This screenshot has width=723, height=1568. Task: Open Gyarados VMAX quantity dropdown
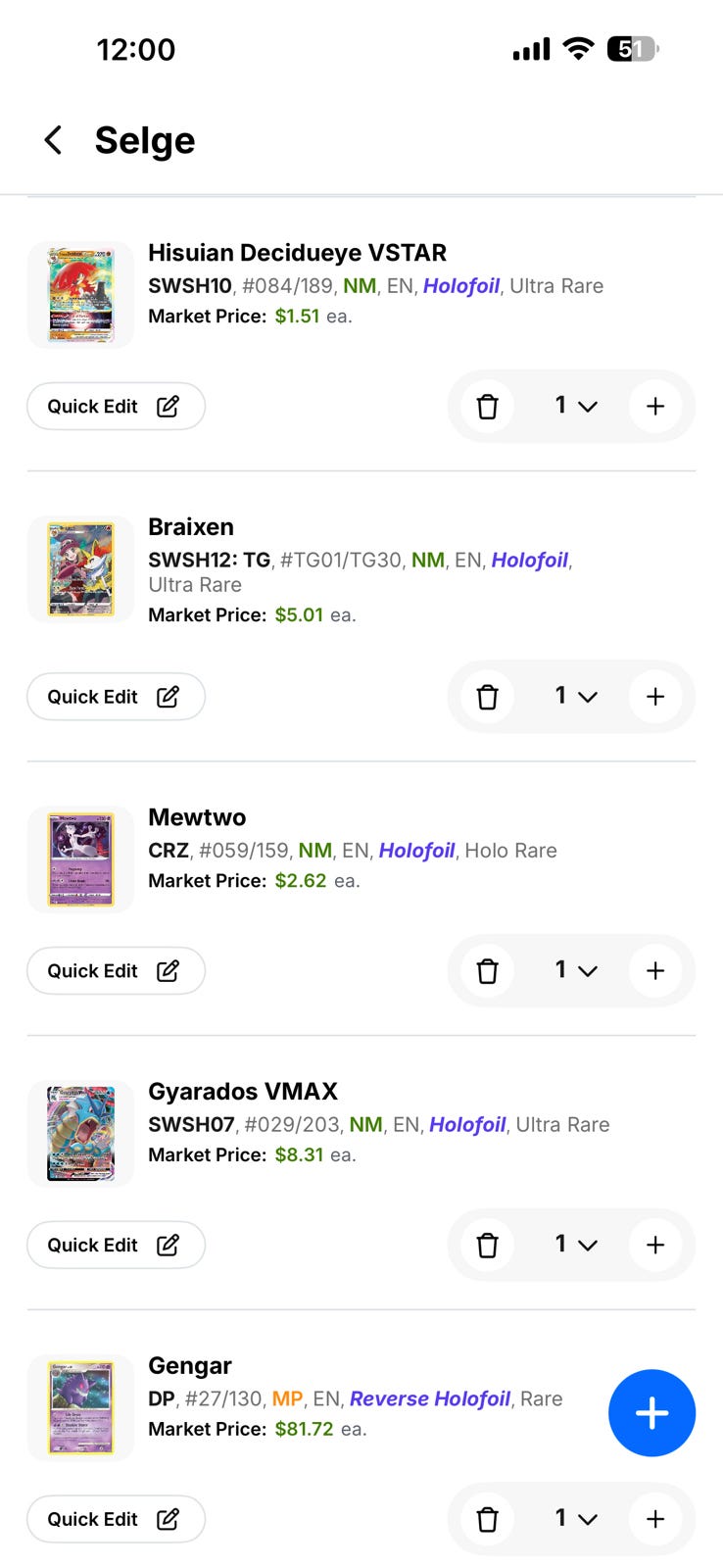coord(575,1245)
